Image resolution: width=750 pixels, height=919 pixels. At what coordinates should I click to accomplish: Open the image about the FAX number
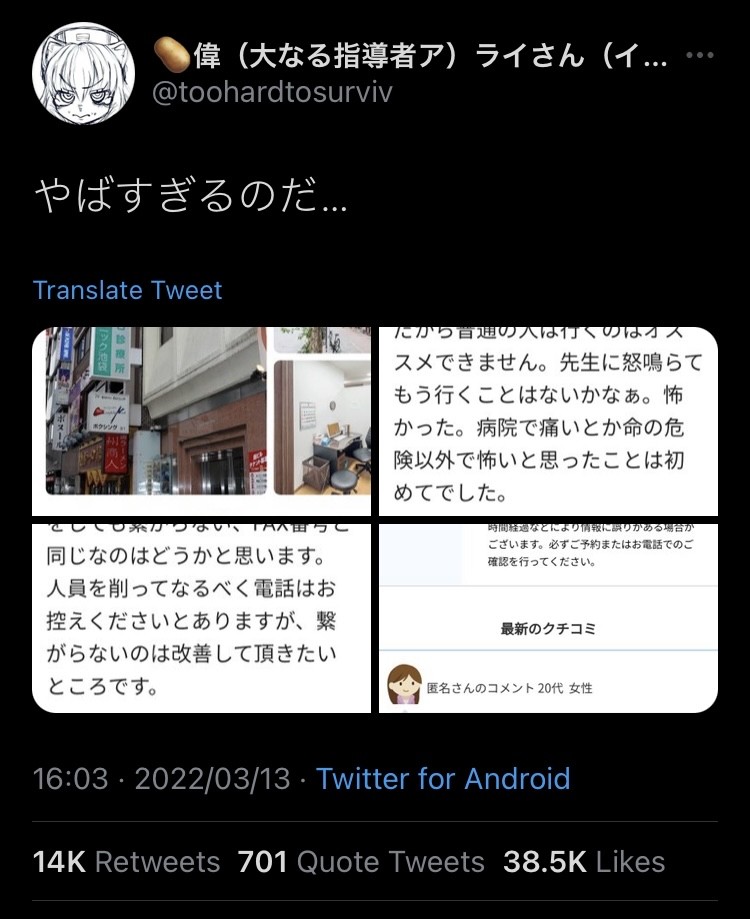(x=202, y=618)
